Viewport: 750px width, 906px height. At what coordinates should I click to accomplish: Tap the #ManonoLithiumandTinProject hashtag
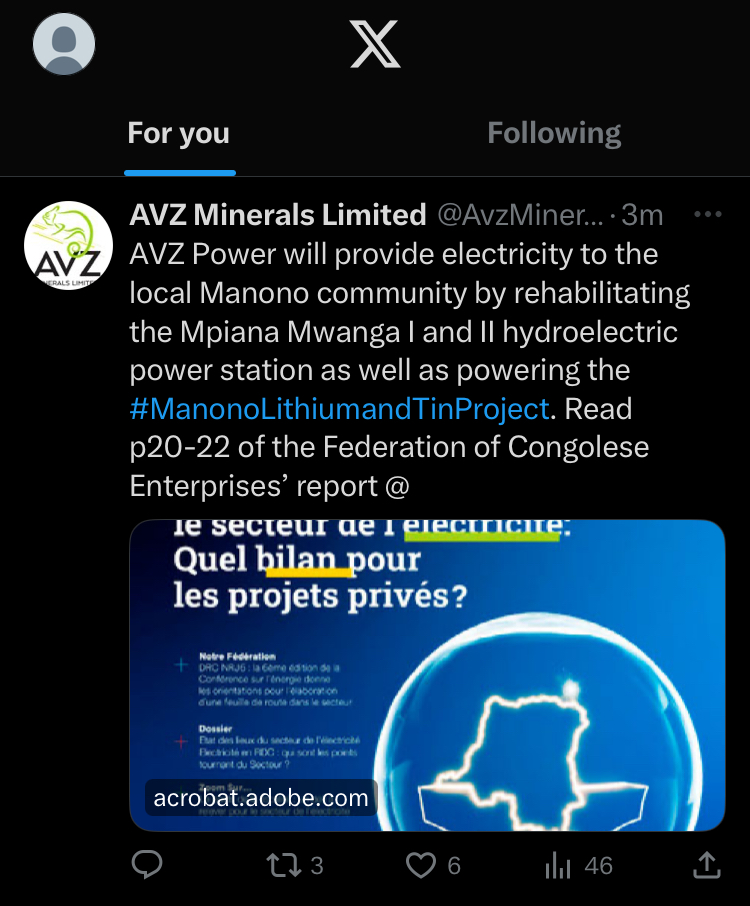coord(340,408)
